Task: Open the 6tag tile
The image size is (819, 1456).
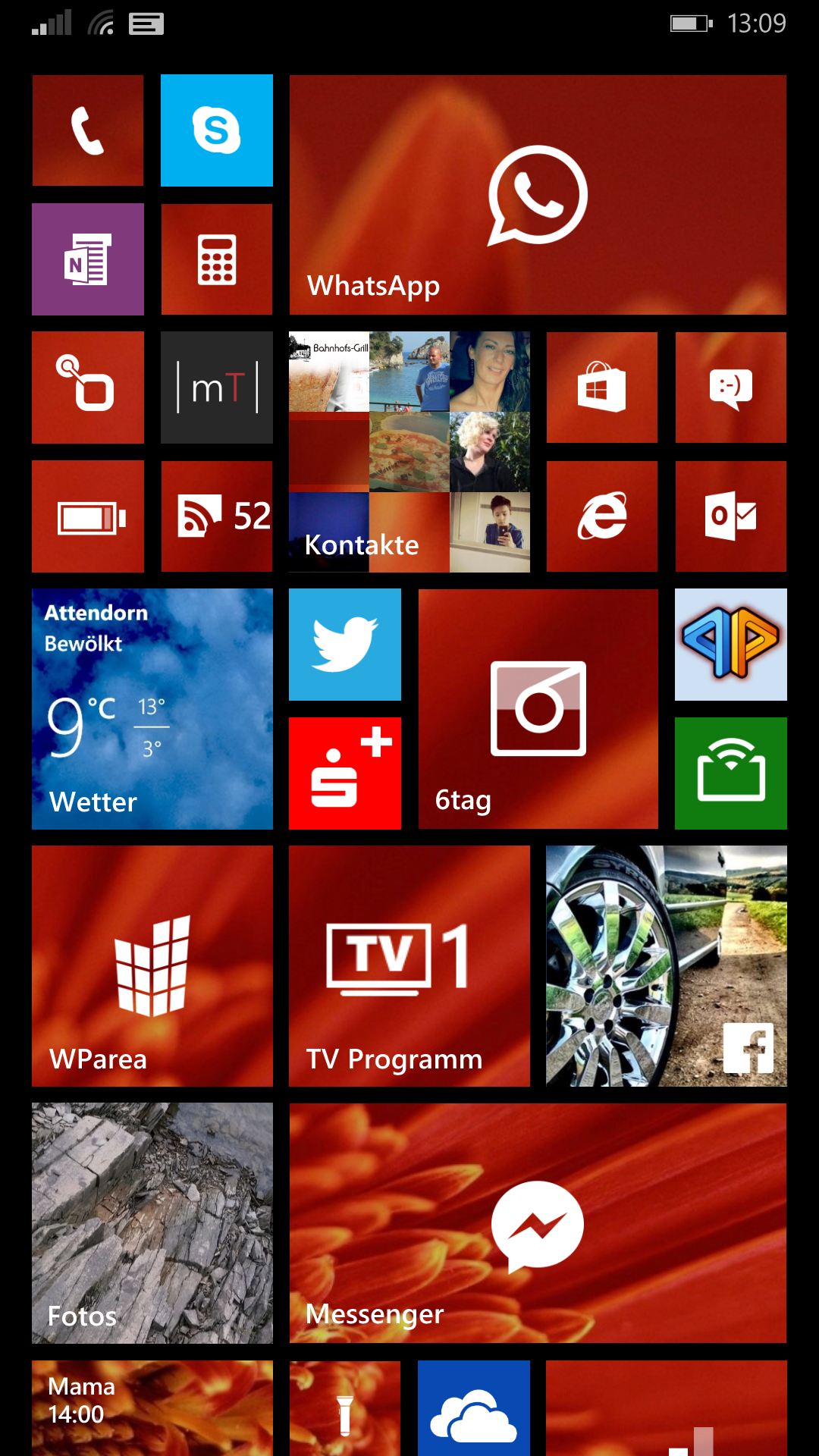Action: pos(538,709)
